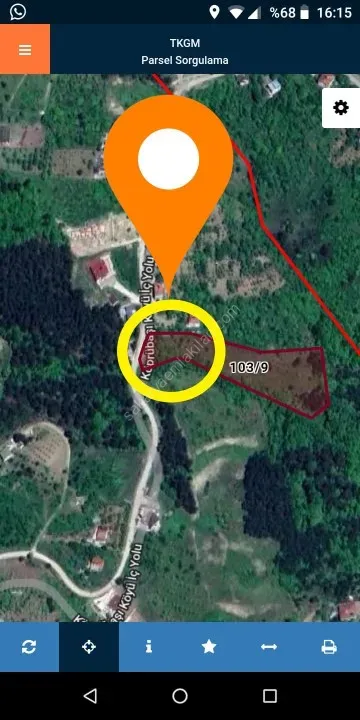Return to home screen
The width and height of the screenshot is (360, 720).
click(x=180, y=696)
